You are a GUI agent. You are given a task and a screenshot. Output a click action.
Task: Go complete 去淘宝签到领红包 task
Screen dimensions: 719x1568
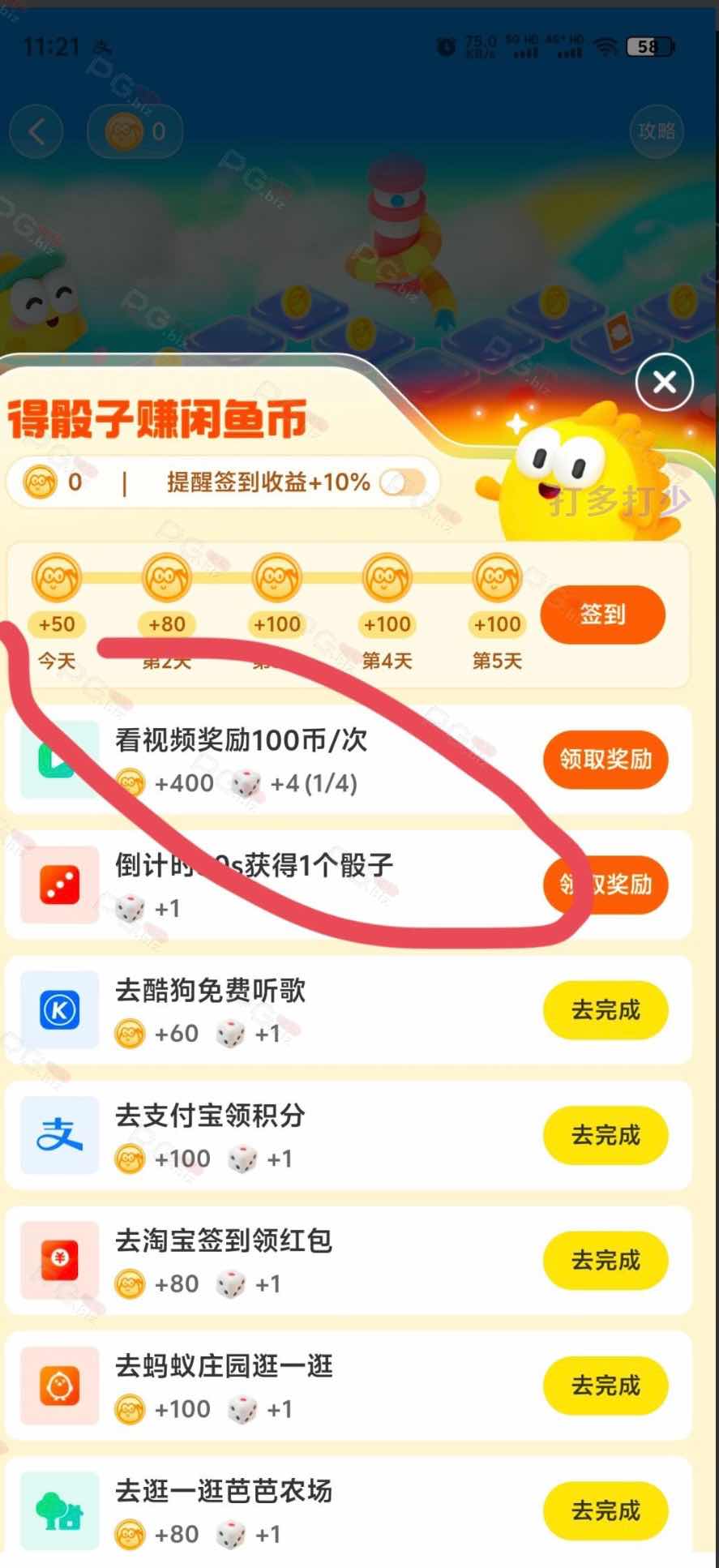click(x=605, y=1261)
